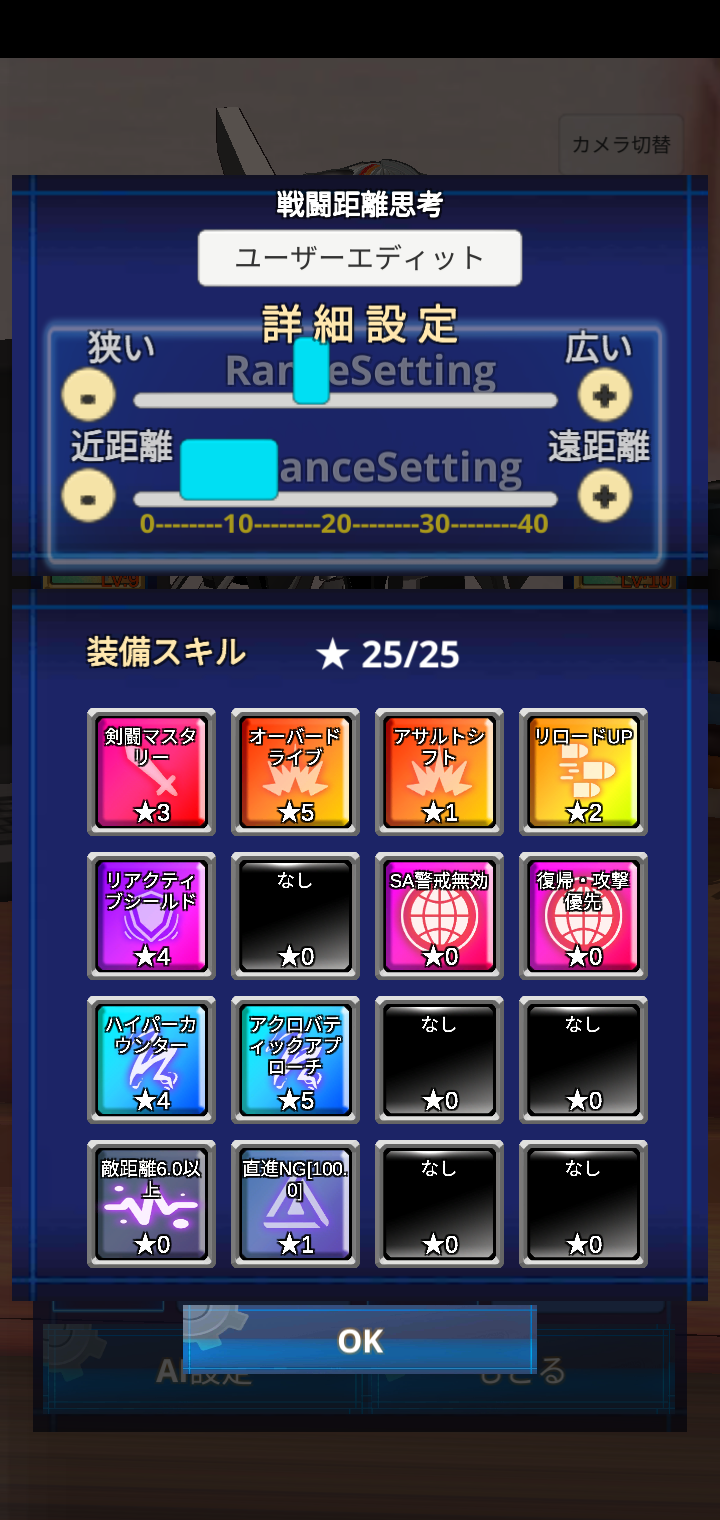Viewport: 720px width, 1520px height.
Task: Select the アクロバティックアプローチ skill
Action: [x=295, y=1060]
